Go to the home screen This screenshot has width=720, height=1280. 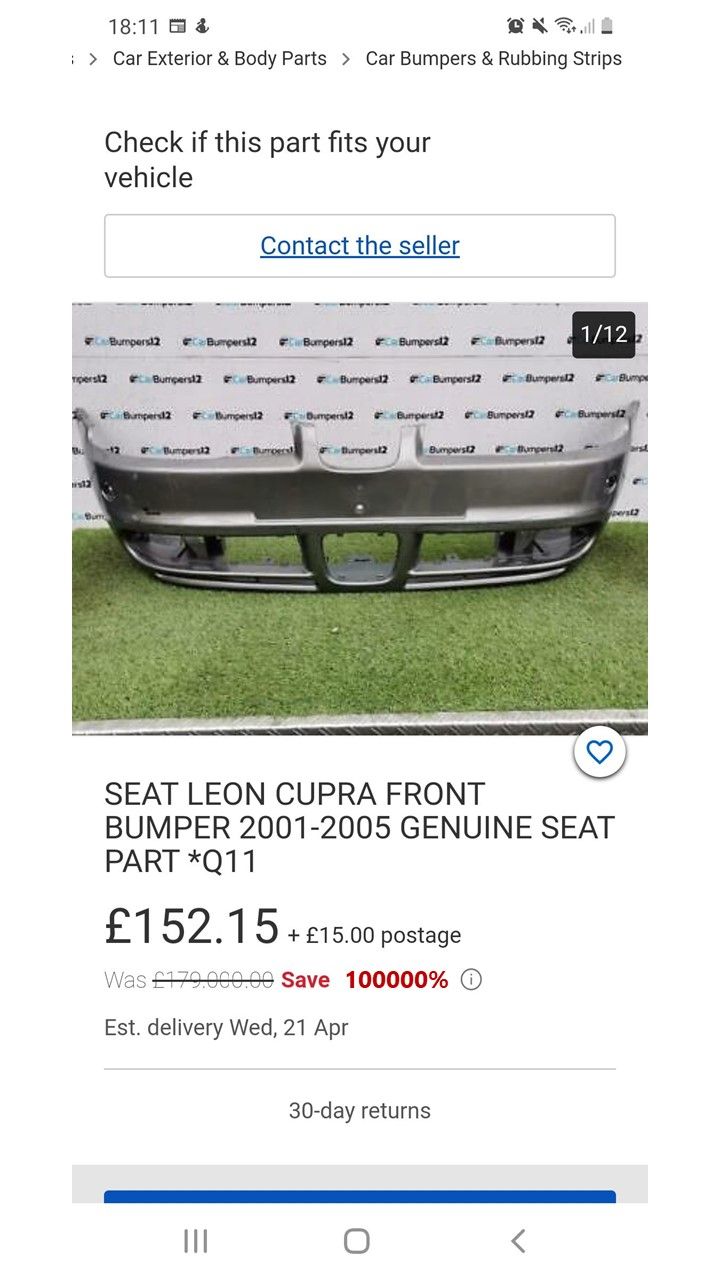click(x=357, y=1241)
